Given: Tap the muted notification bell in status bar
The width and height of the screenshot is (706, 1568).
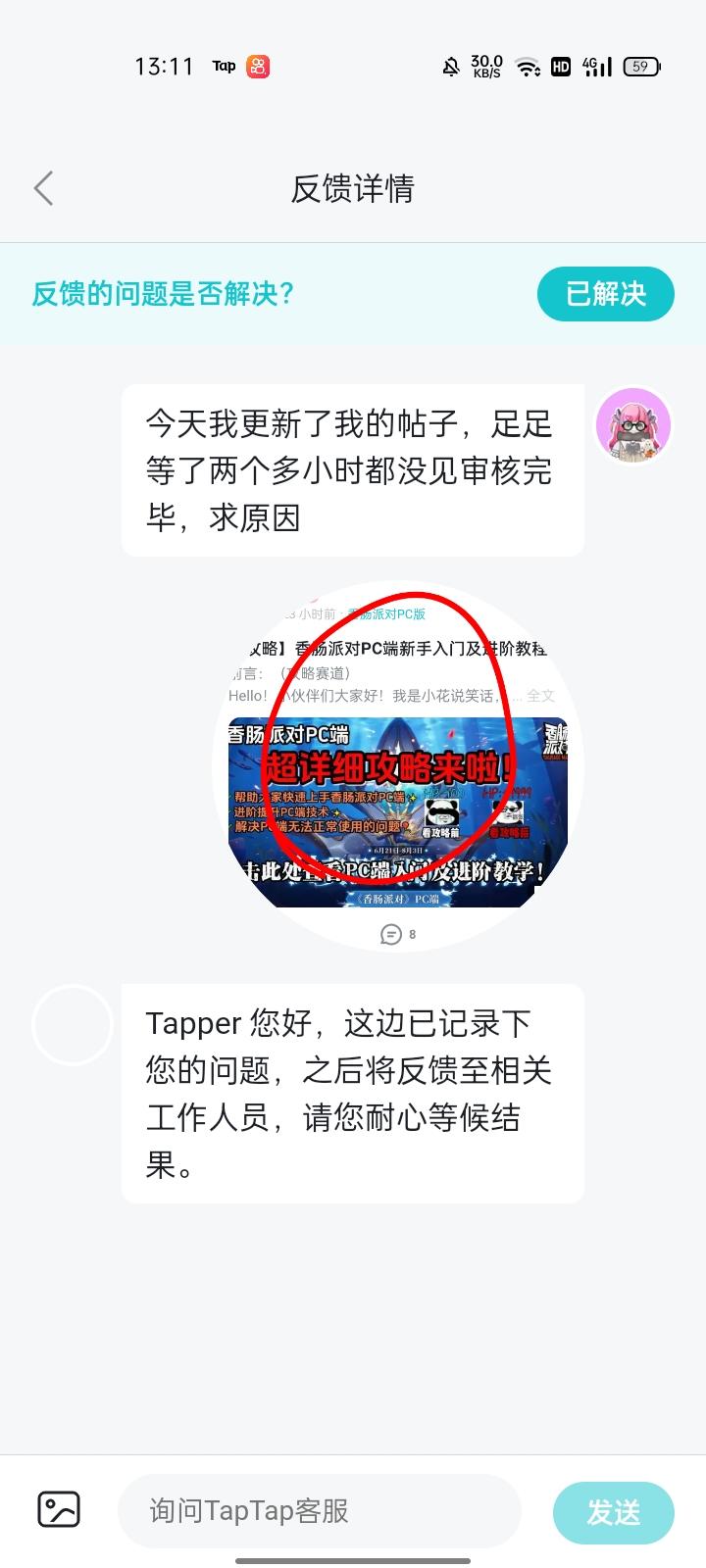Looking at the screenshot, I should click(x=450, y=66).
